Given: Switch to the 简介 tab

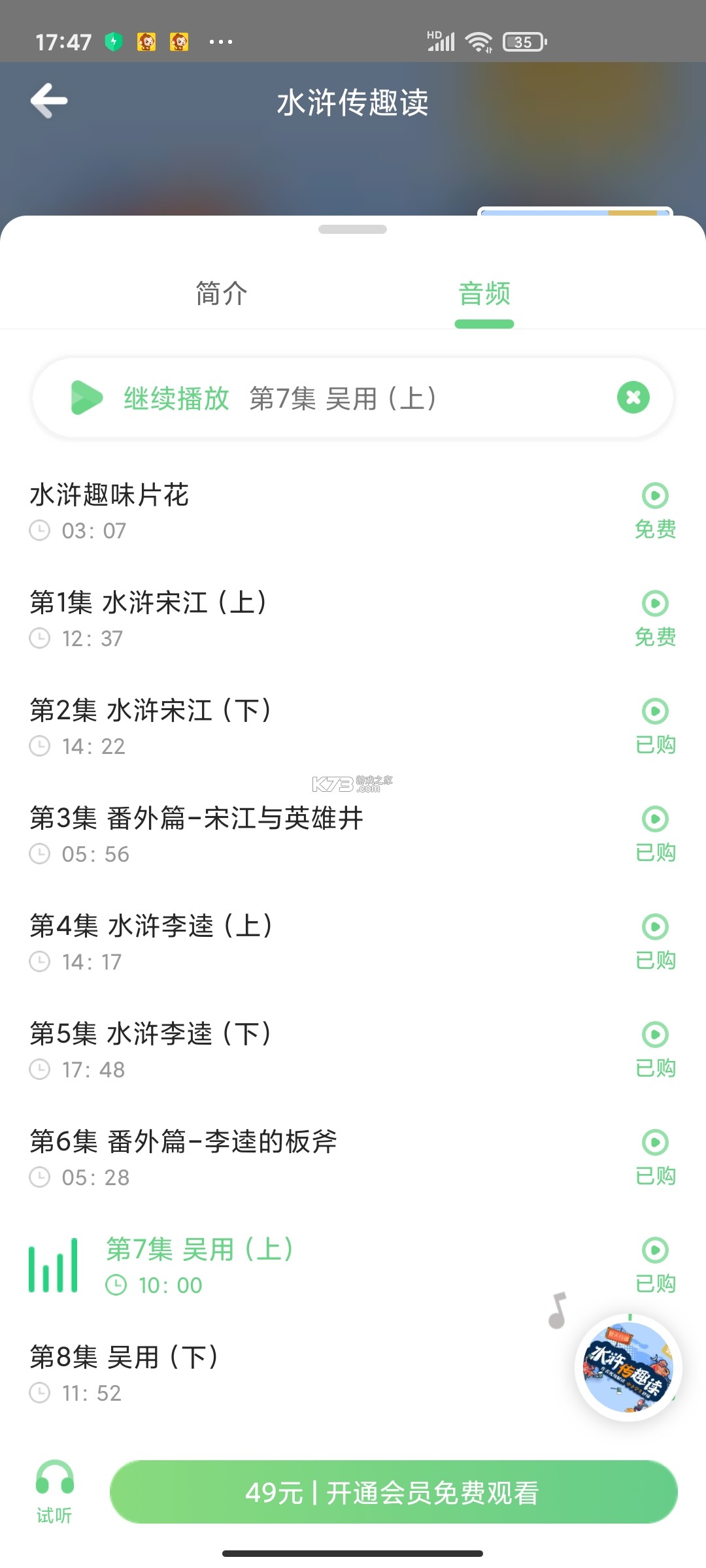Looking at the screenshot, I should pos(222,293).
